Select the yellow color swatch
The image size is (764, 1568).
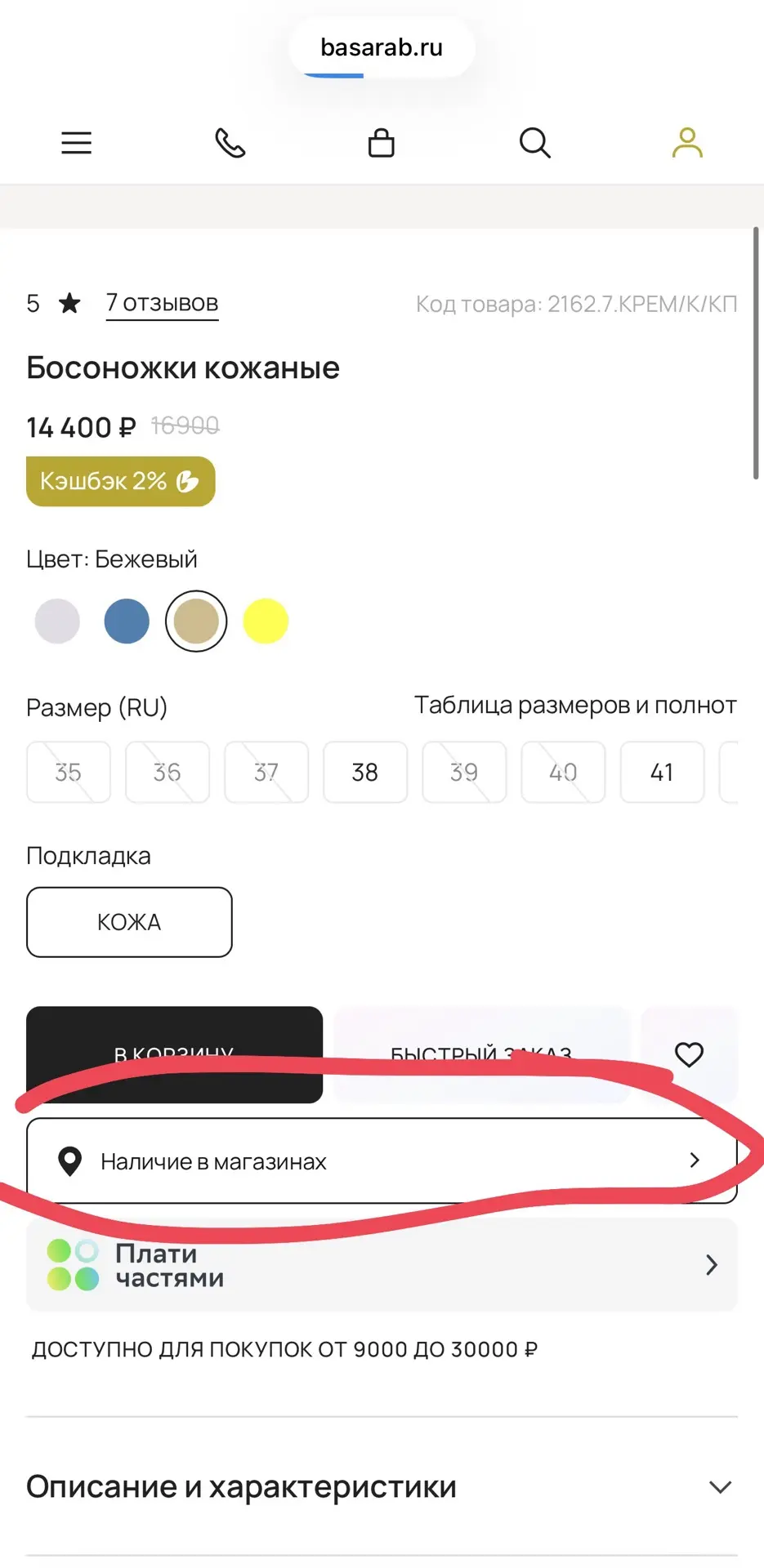266,621
